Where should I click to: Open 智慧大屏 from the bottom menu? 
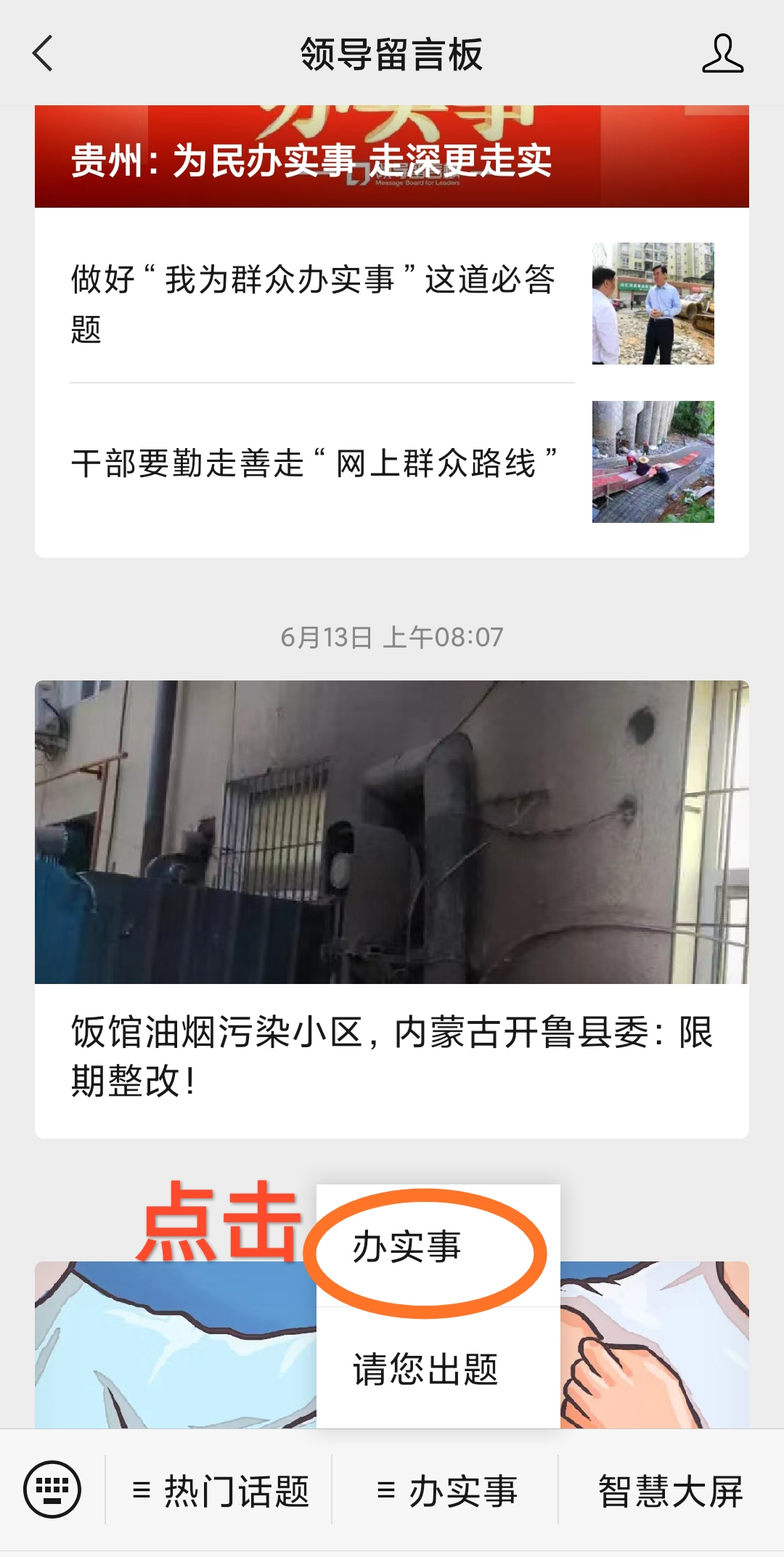click(671, 1492)
